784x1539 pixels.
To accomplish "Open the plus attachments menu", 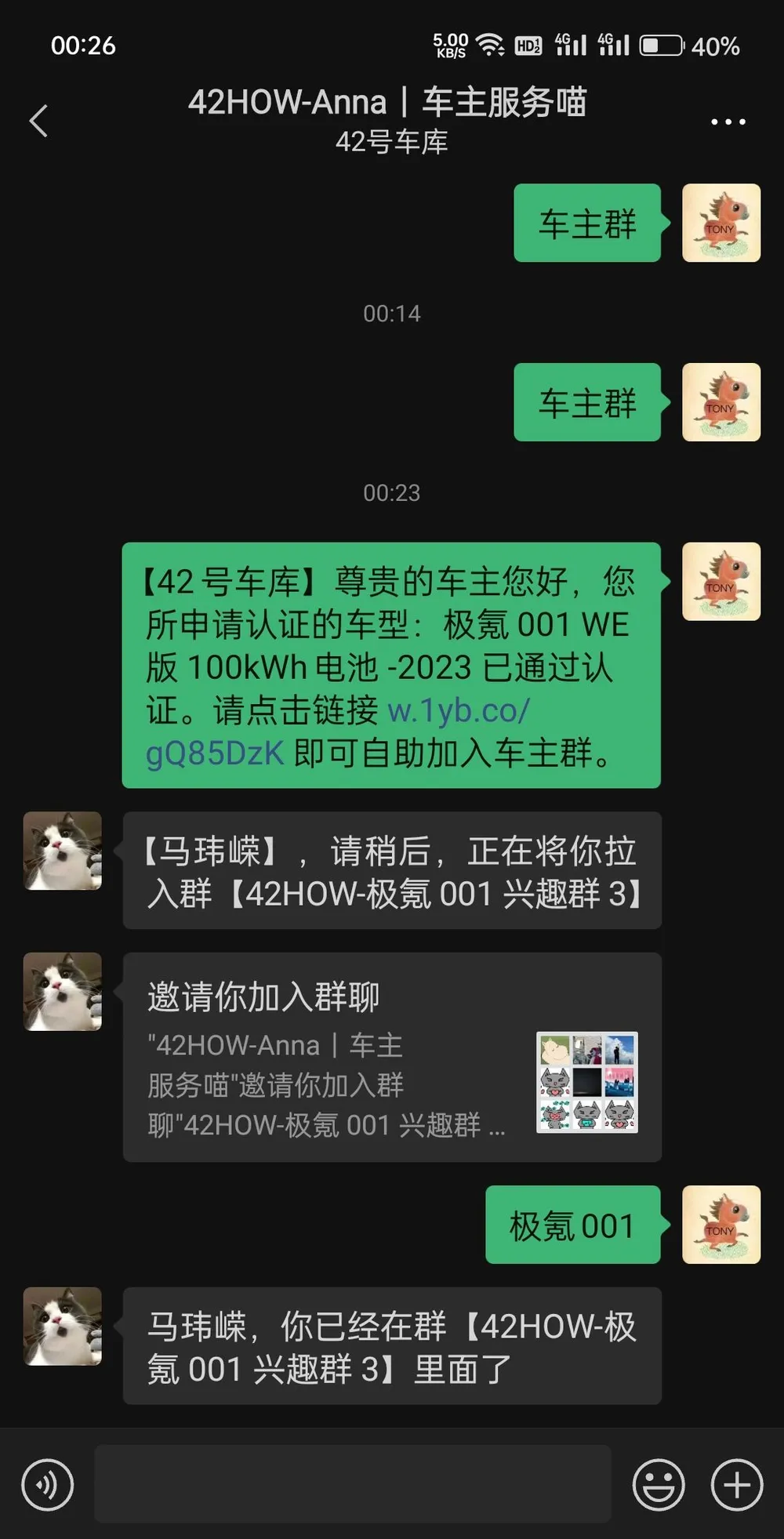I will click(736, 1484).
